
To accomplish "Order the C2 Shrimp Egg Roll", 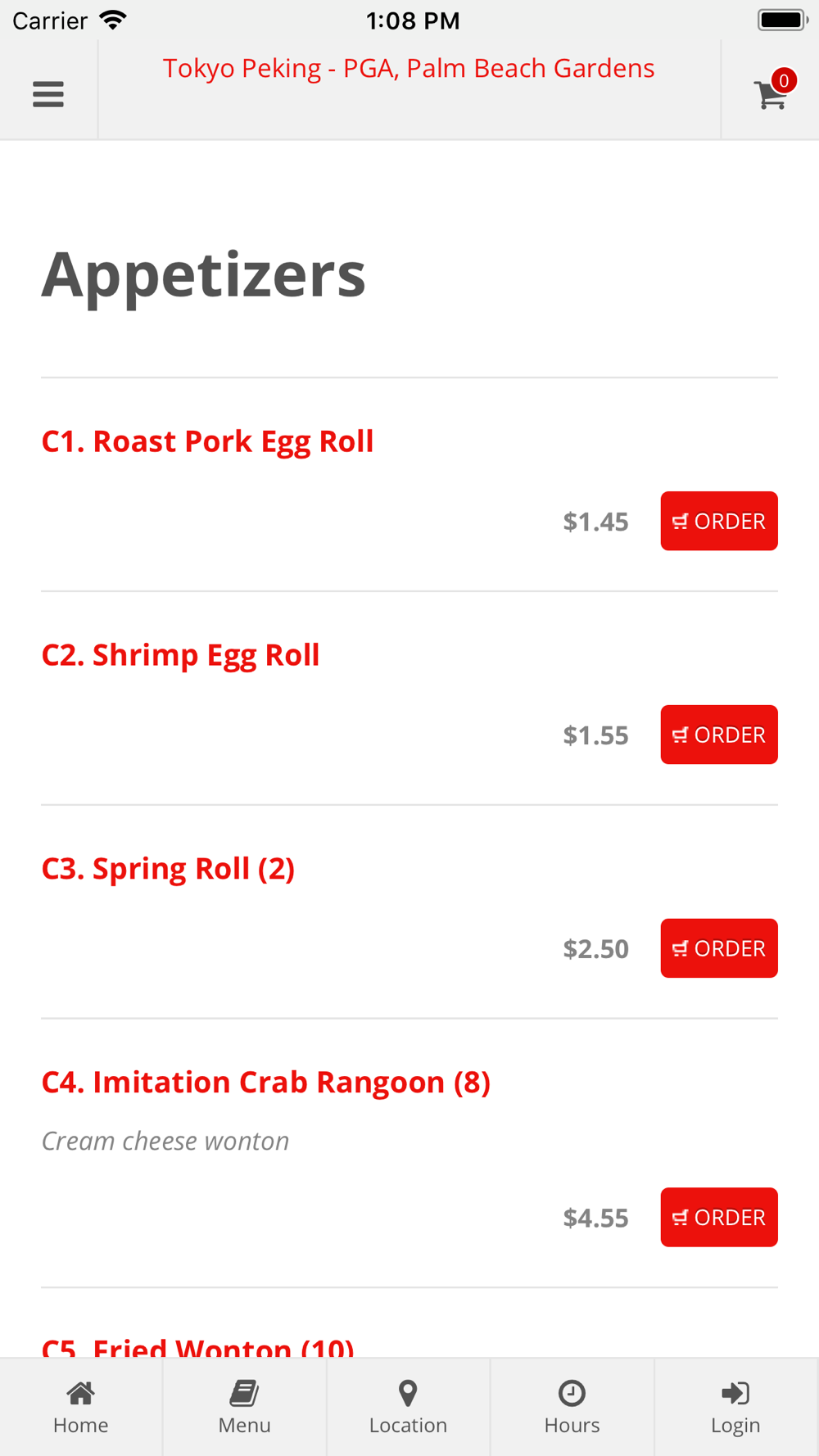I will pyautogui.click(x=719, y=735).
